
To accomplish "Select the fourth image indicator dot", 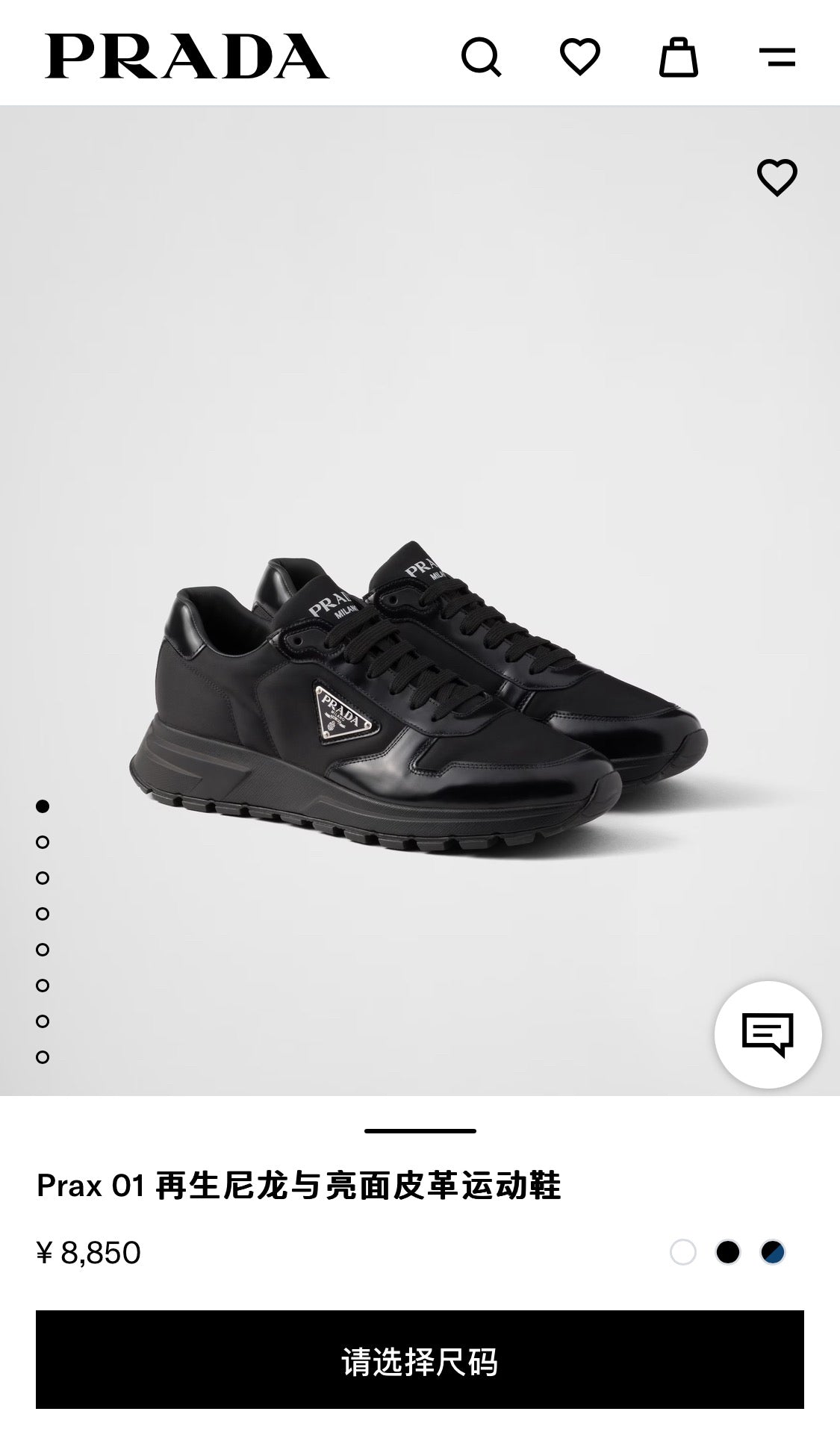I will pyautogui.click(x=42, y=912).
